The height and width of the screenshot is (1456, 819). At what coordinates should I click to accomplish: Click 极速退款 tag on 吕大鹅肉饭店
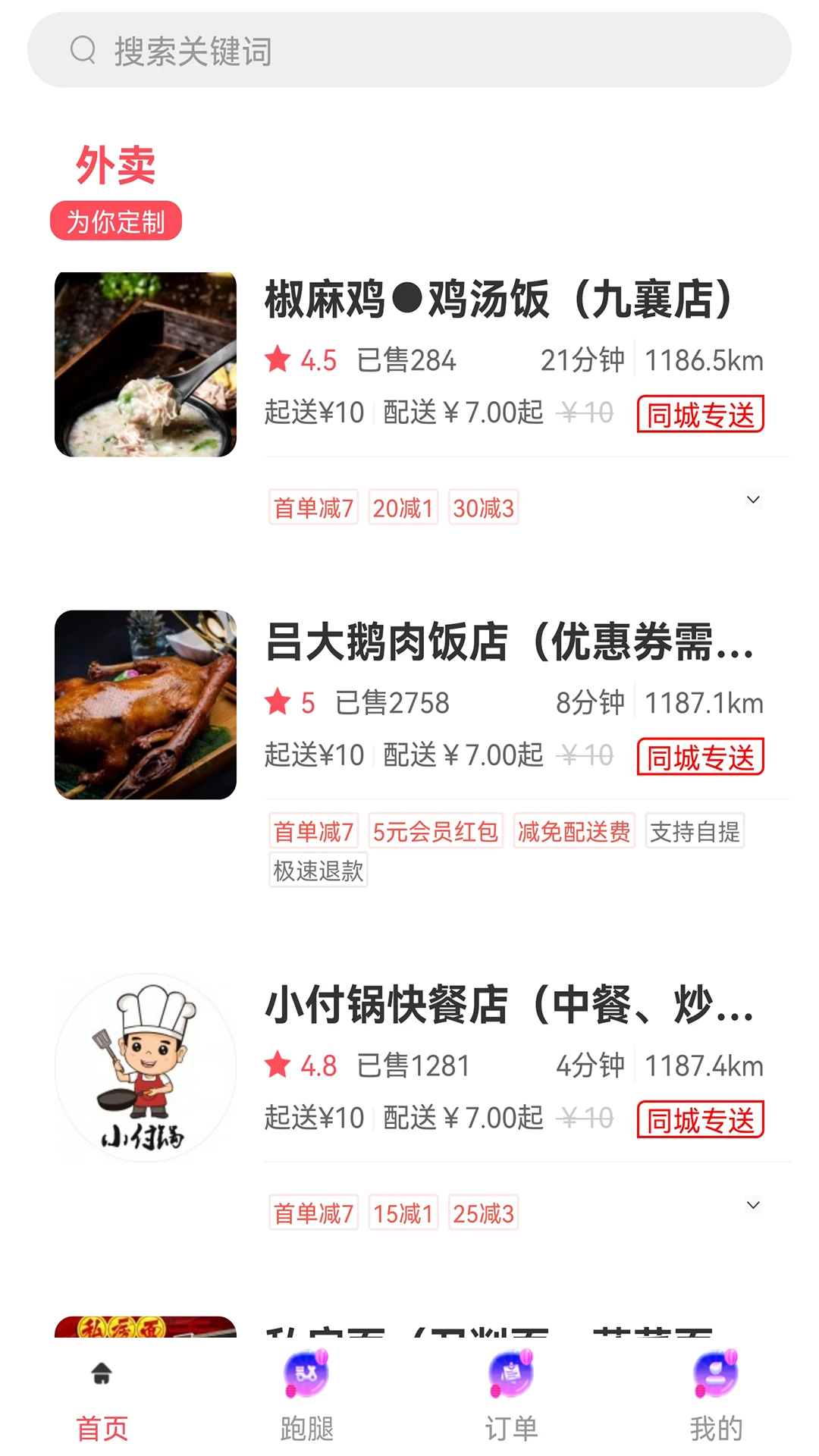pos(318,871)
